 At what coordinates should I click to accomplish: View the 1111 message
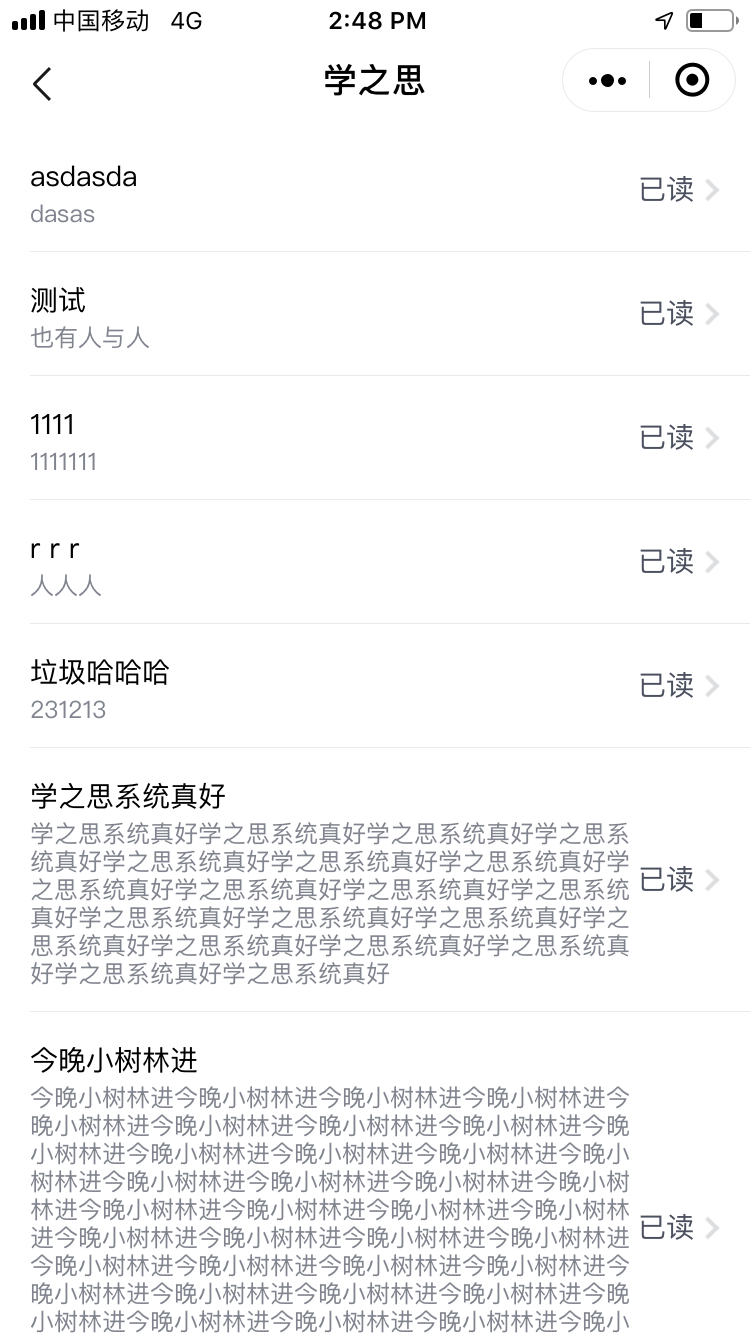click(375, 439)
